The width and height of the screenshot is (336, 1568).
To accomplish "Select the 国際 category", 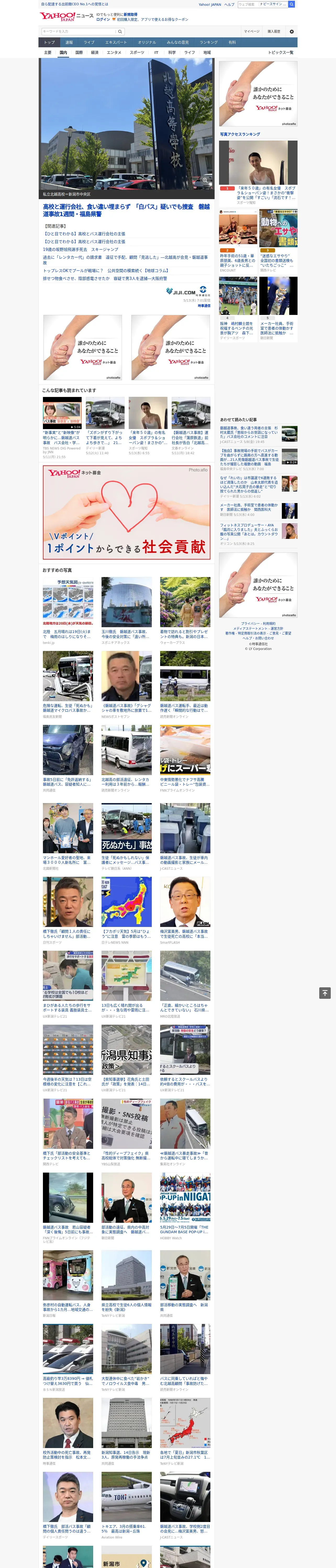I will click(79, 52).
